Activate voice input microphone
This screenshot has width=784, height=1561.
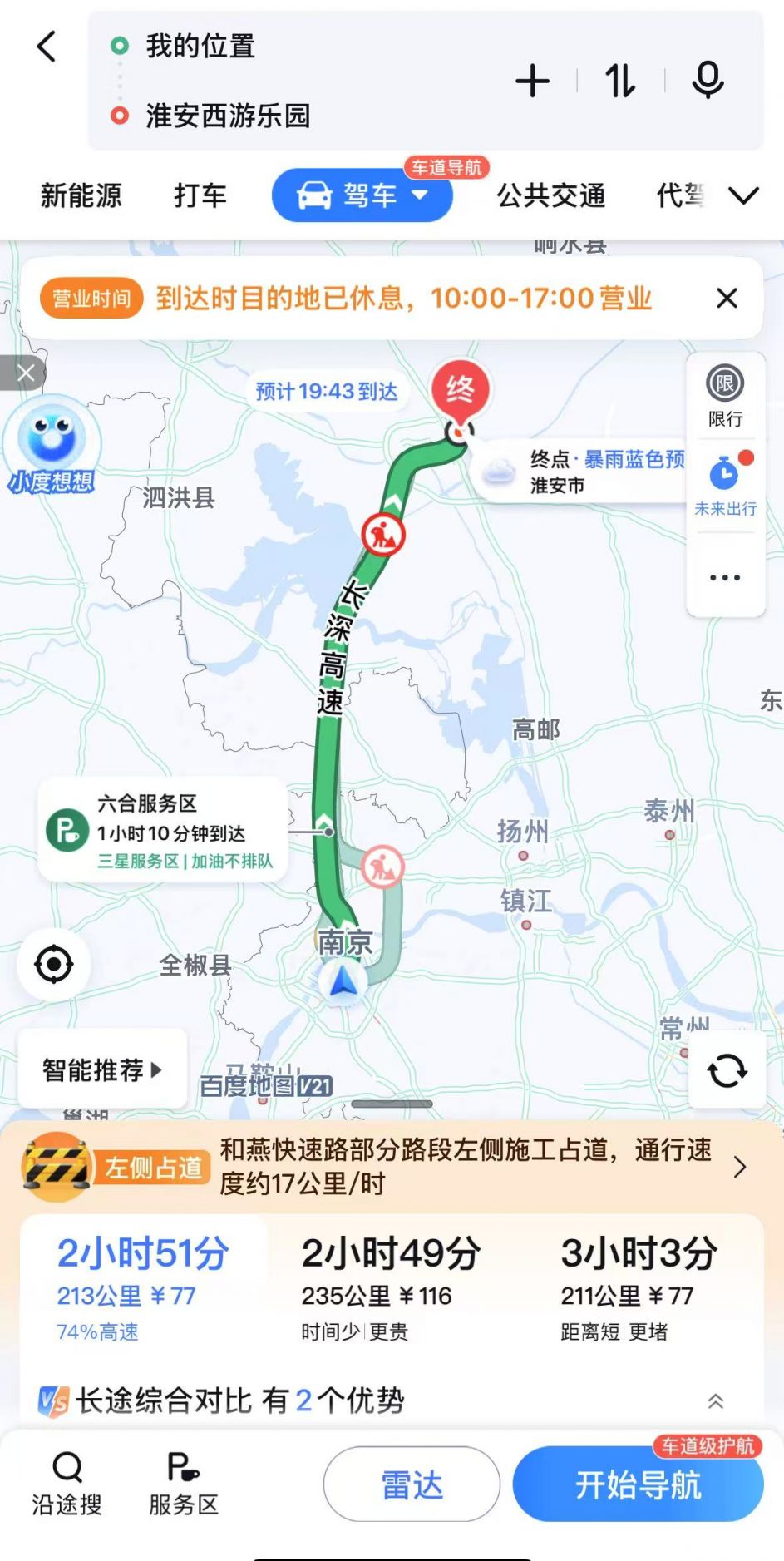pyautogui.click(x=708, y=80)
